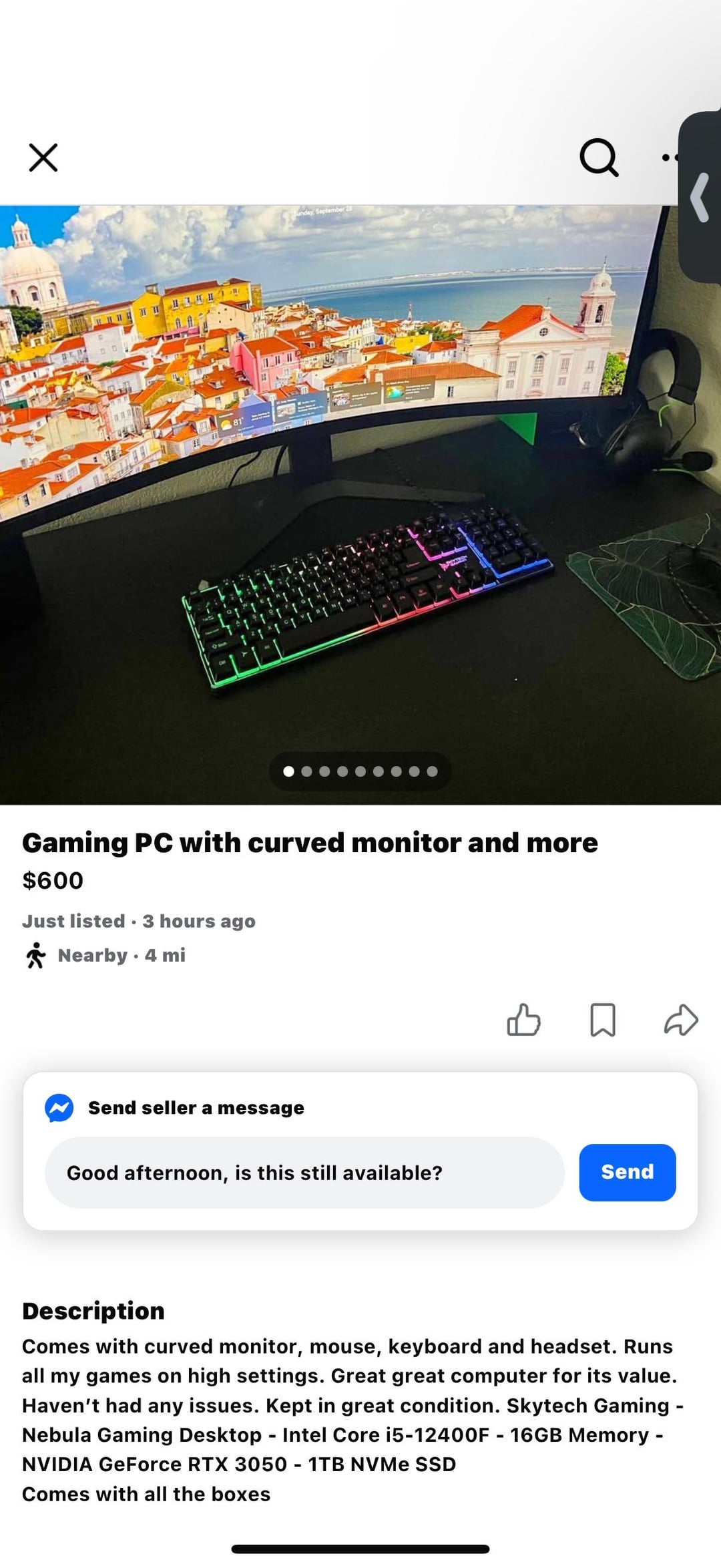Send the message to the seller

[x=627, y=1172]
